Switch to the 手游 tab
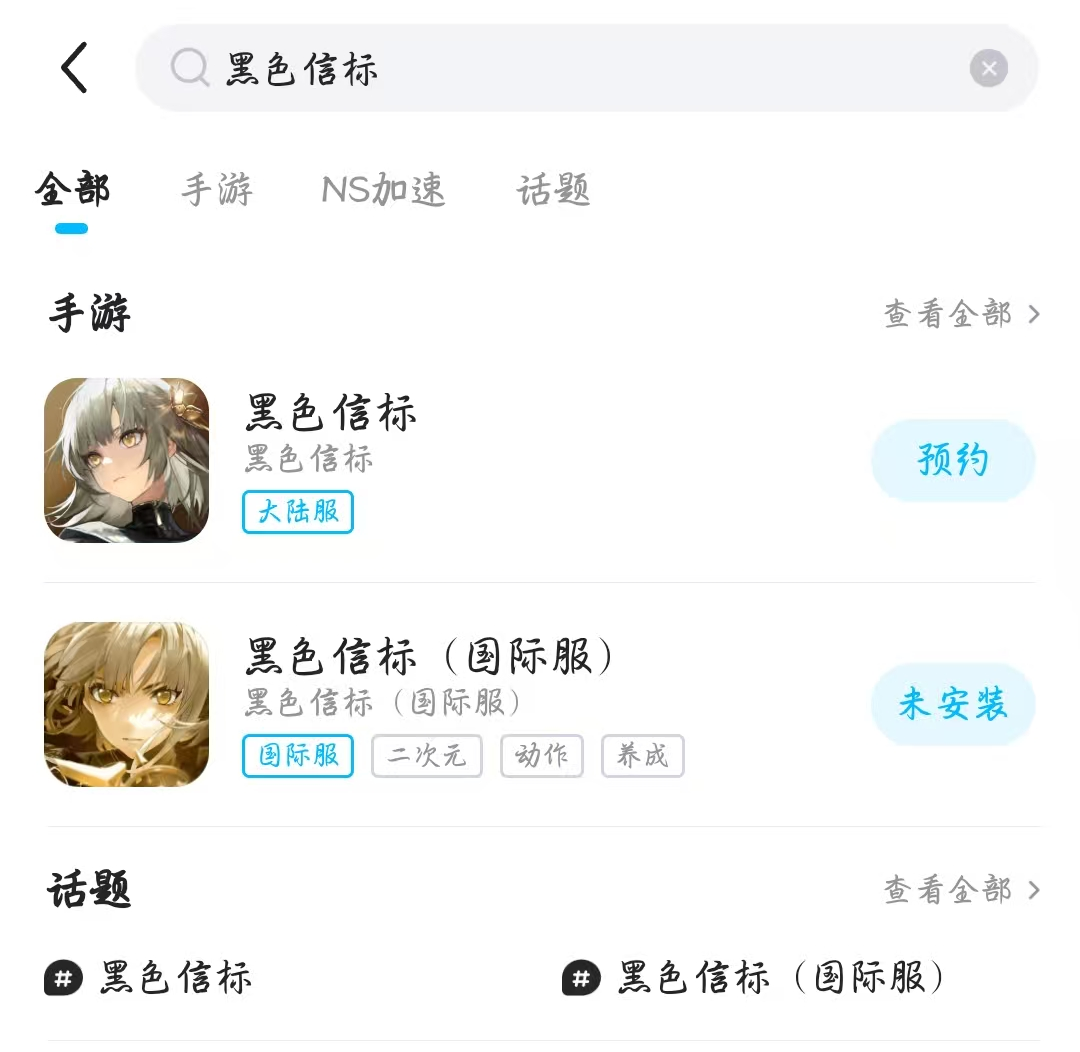 (x=217, y=189)
